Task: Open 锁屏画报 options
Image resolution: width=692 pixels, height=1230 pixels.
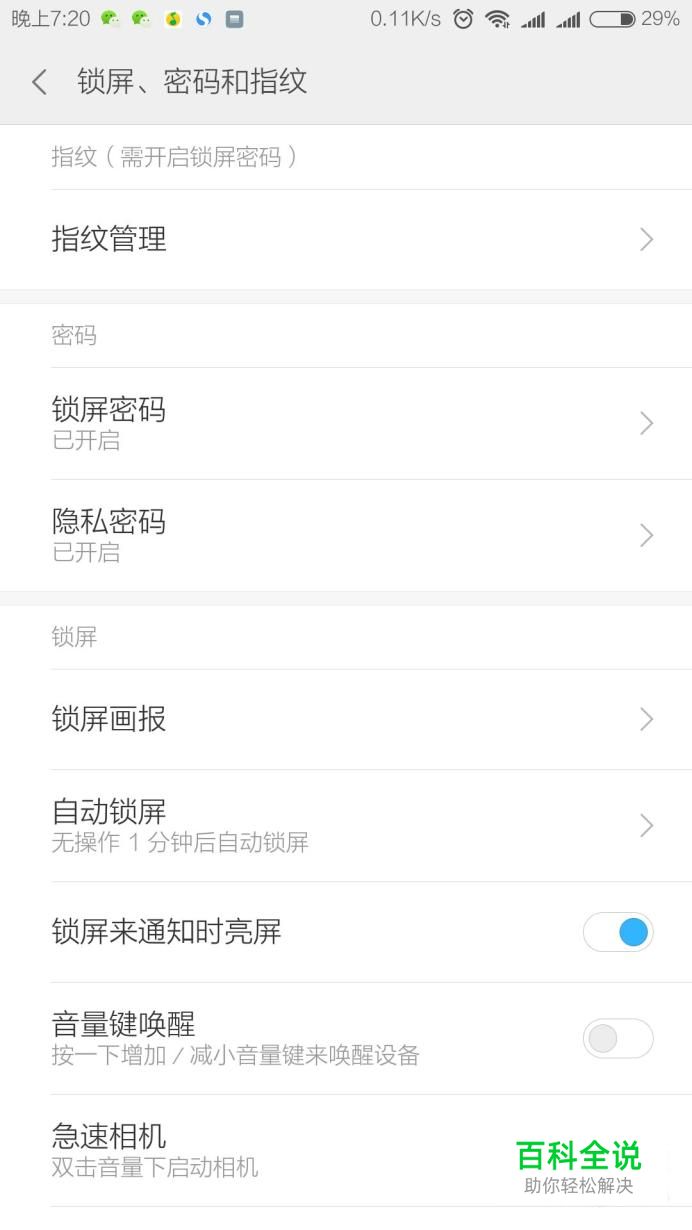Action: click(x=346, y=719)
